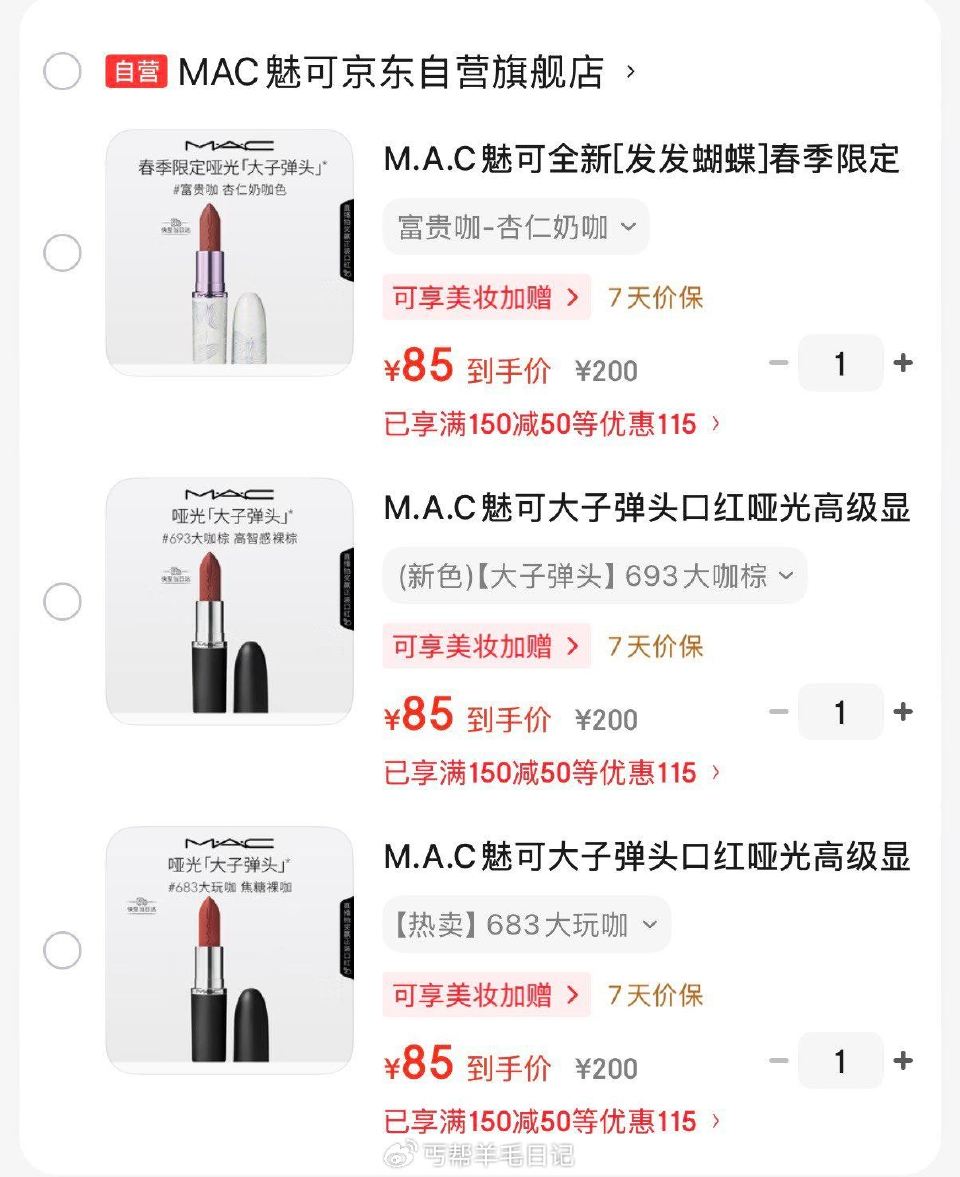960x1177 pixels.
Task: View 已享满150减50等优惠115 discount details
Action: pos(548,424)
